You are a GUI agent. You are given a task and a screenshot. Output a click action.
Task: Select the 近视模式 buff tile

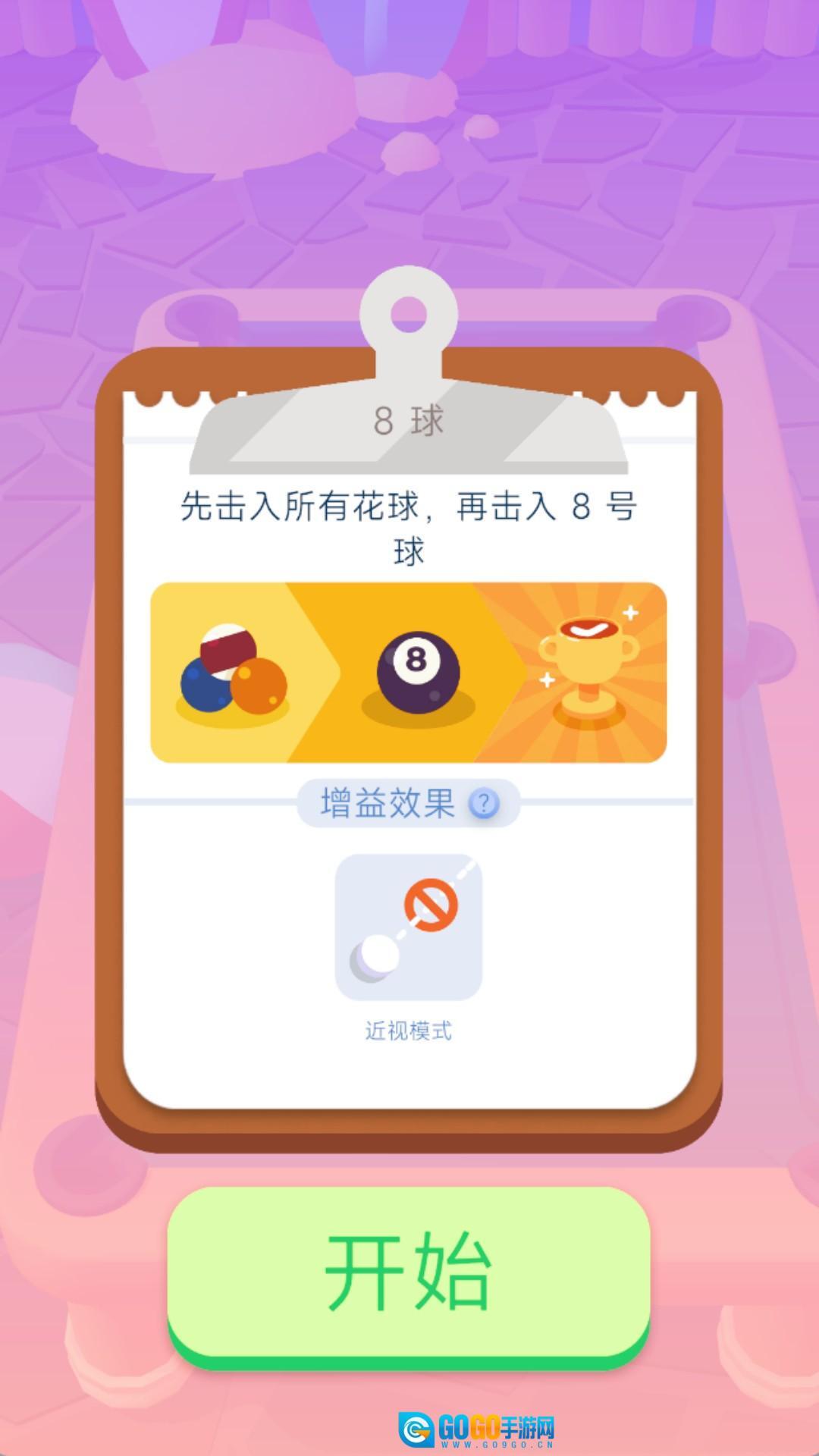(x=409, y=927)
